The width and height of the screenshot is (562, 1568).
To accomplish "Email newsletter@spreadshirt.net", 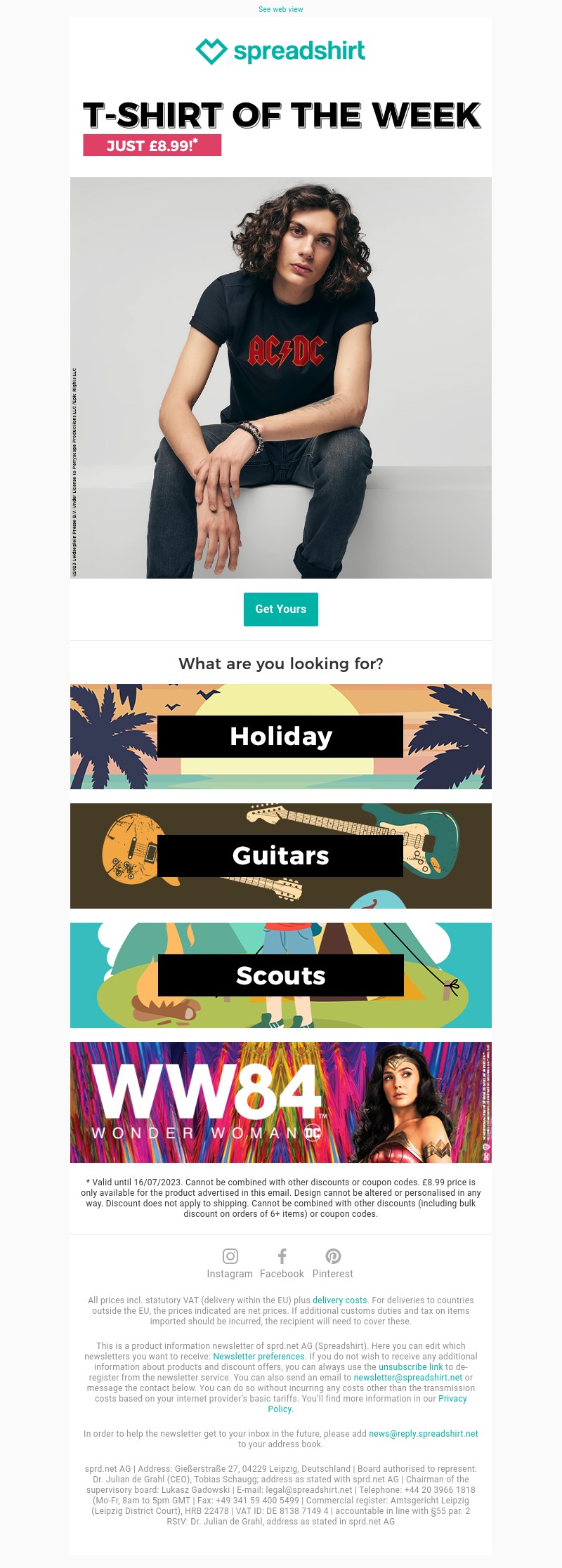I will tap(407, 1378).
